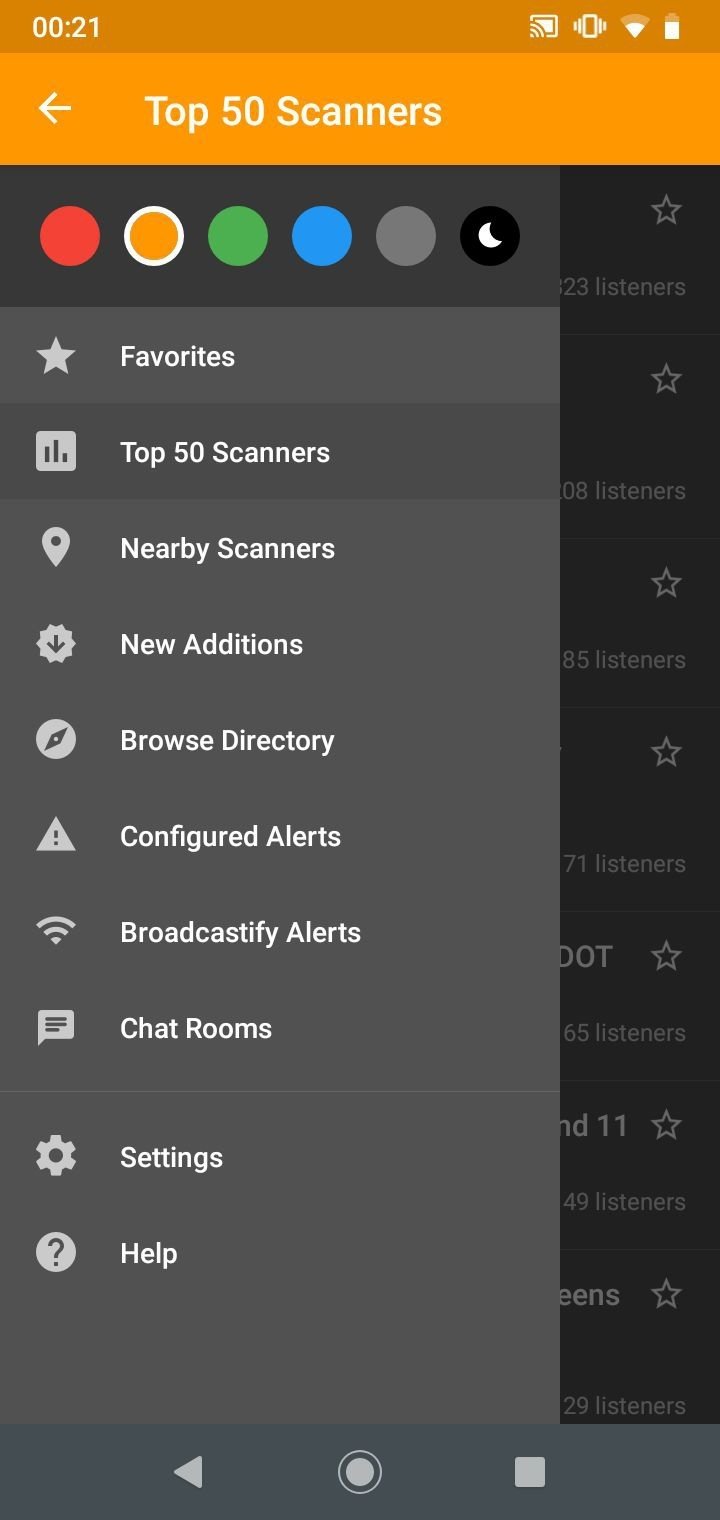Image resolution: width=720 pixels, height=1520 pixels.
Task: Enter Chat Rooms
Action: click(x=280, y=1027)
